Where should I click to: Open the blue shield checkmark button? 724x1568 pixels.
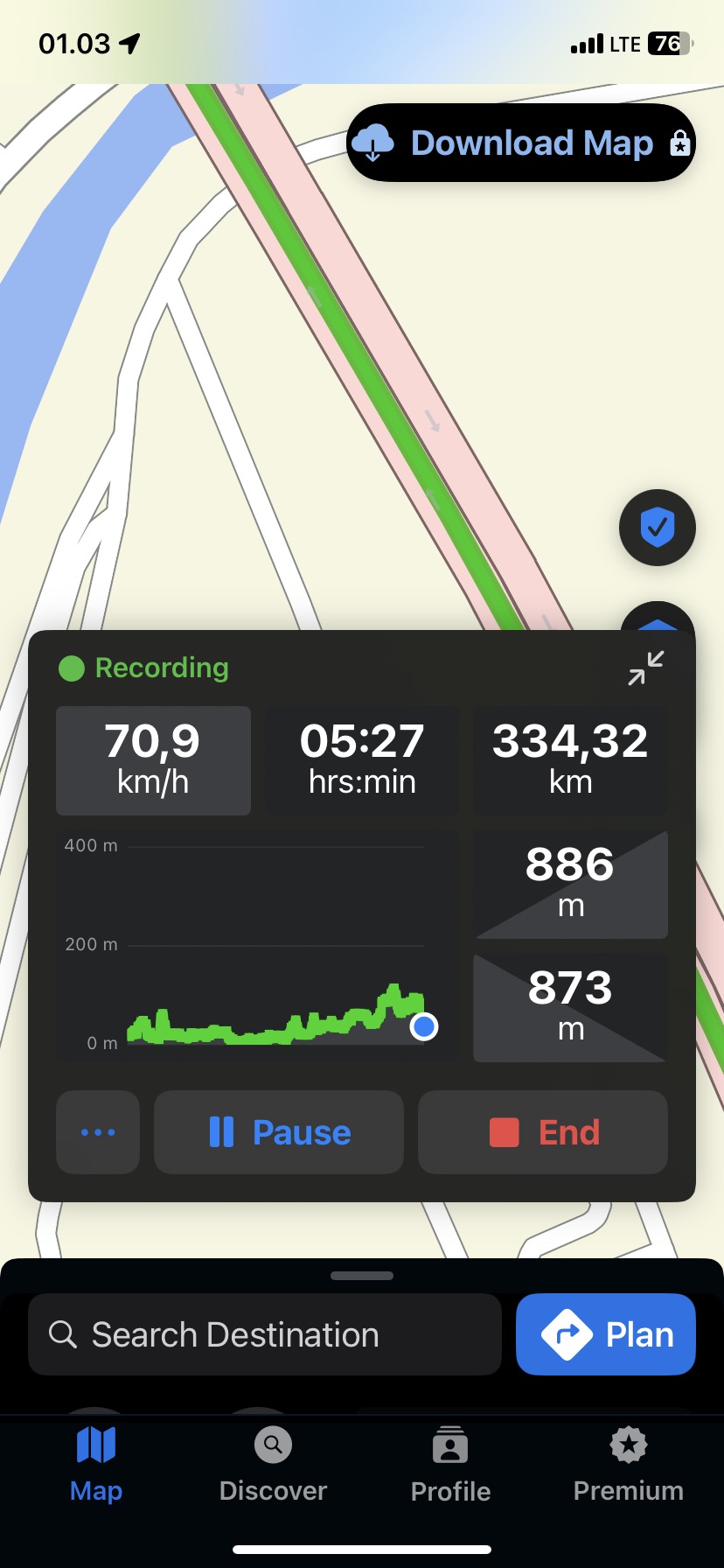pyautogui.click(x=658, y=528)
